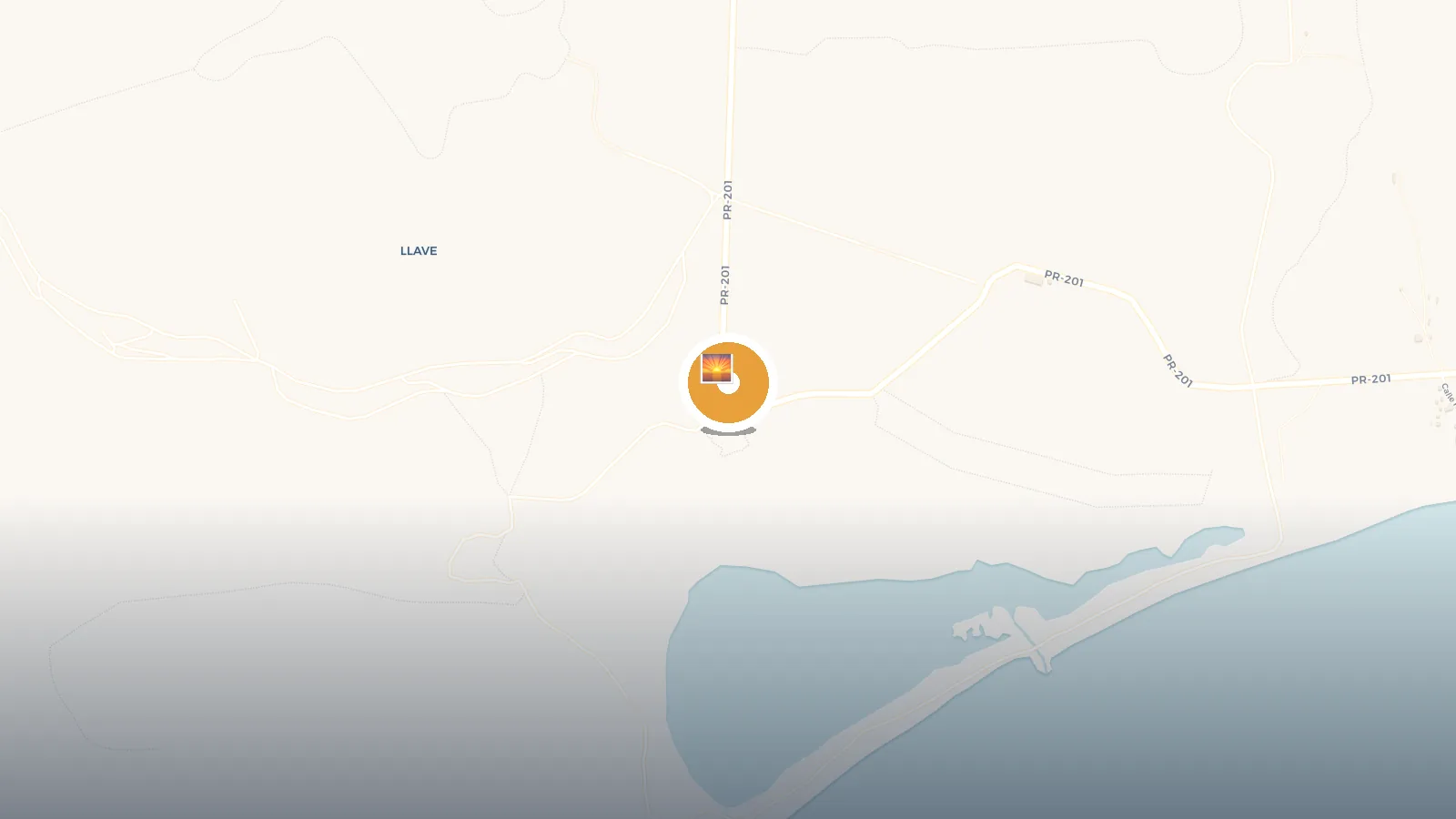This screenshot has width=1456, height=819.
Task: Open the orange sunset photo map marker
Action: coord(727,382)
